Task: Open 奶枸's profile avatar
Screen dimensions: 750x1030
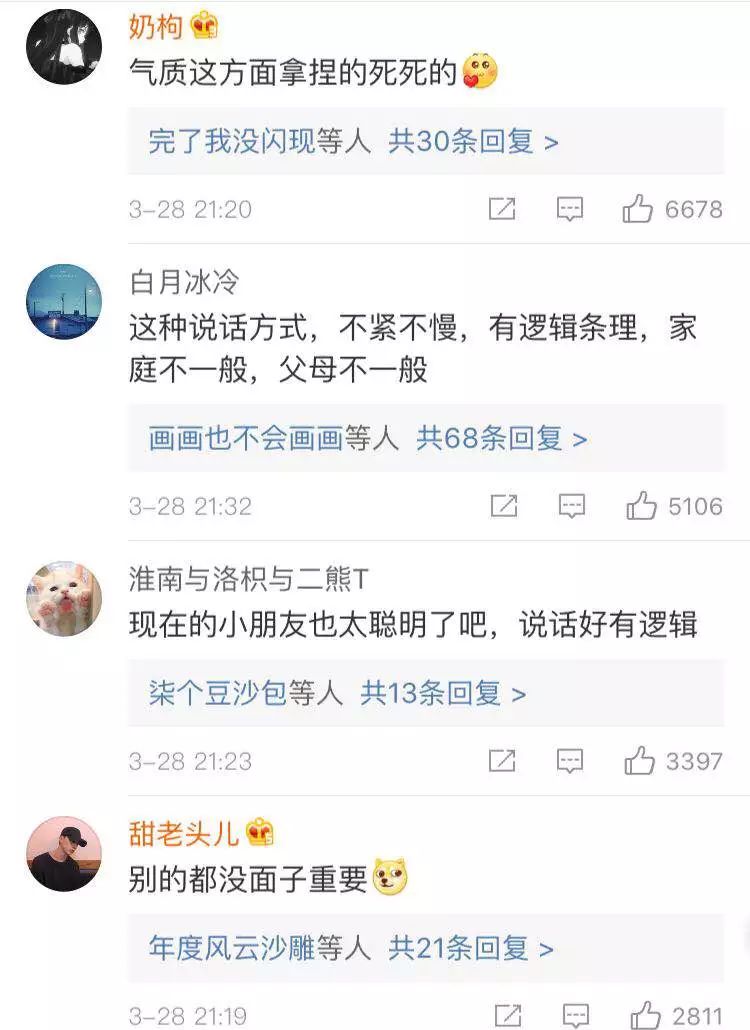Action: pos(64,47)
